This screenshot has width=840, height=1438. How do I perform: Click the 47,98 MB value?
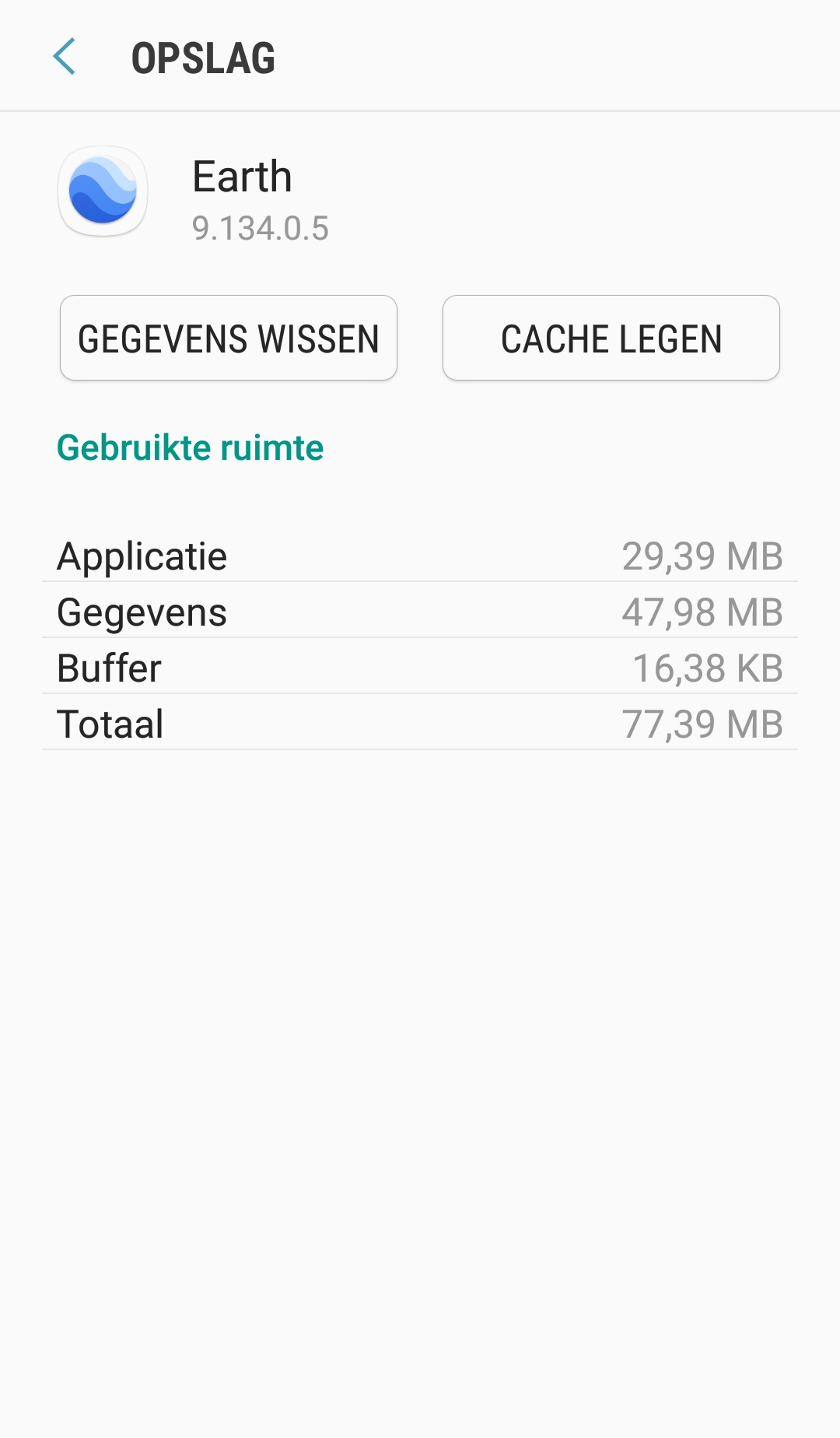704,612
